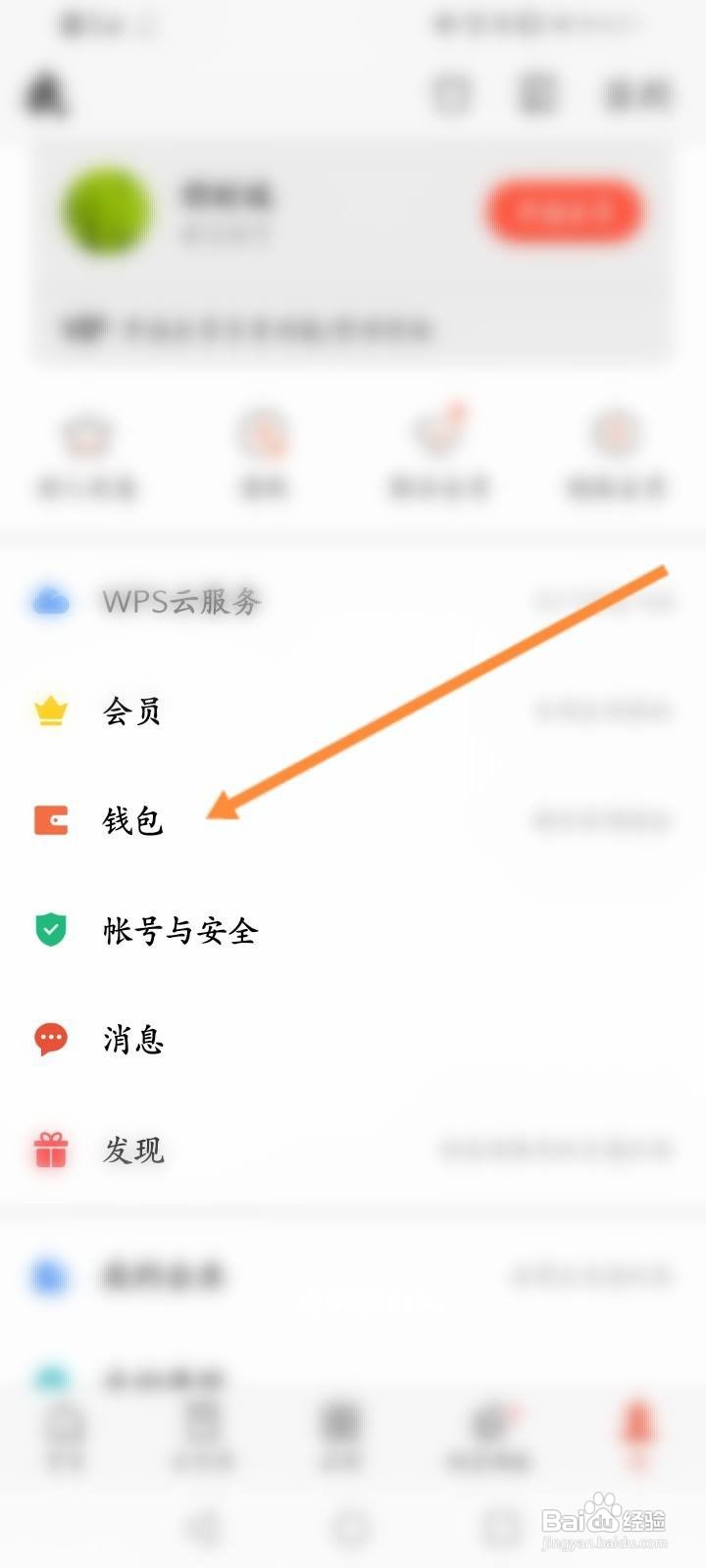Select the 消息 menu row
This screenshot has height=1568, width=706.
[x=132, y=1041]
